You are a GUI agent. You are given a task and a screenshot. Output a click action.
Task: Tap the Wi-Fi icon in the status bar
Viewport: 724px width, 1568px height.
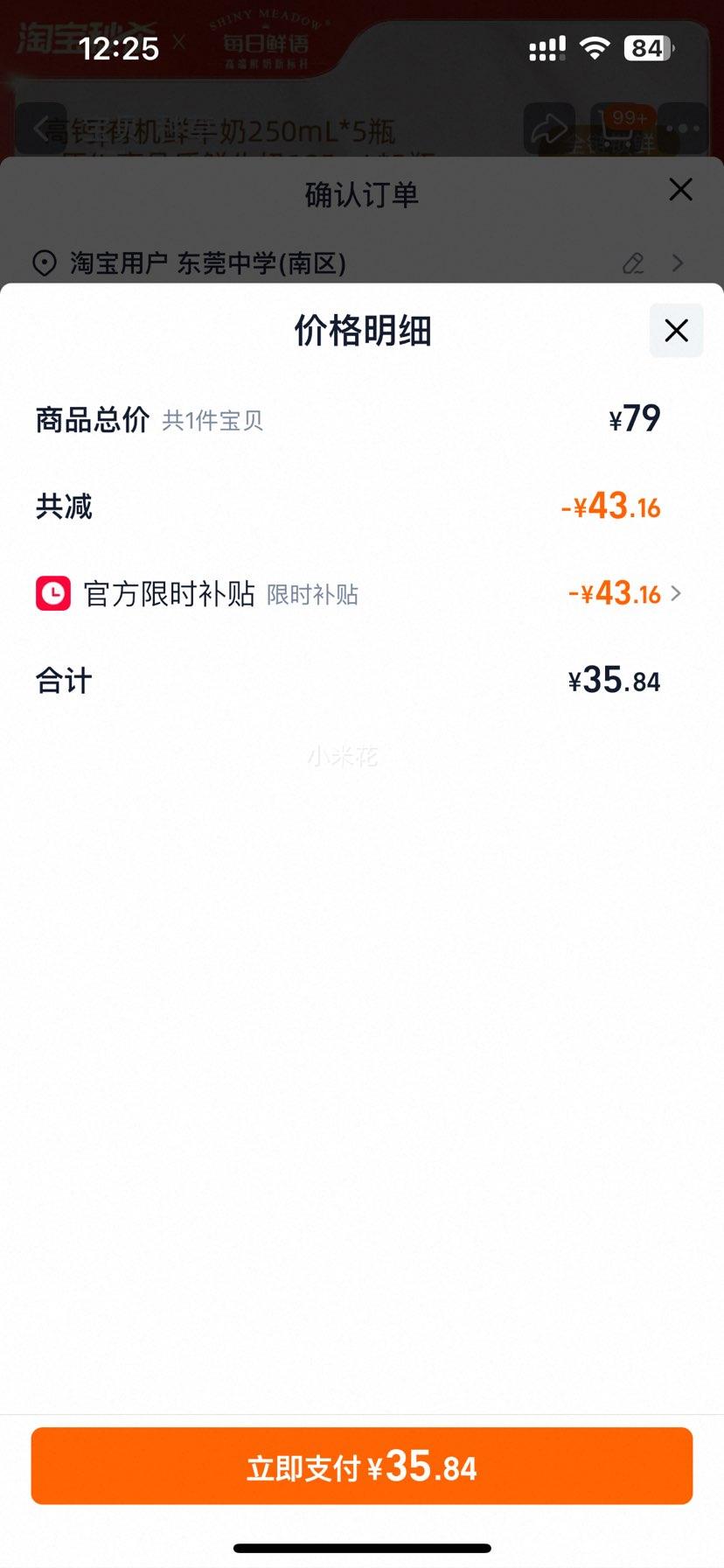pyautogui.click(x=595, y=48)
